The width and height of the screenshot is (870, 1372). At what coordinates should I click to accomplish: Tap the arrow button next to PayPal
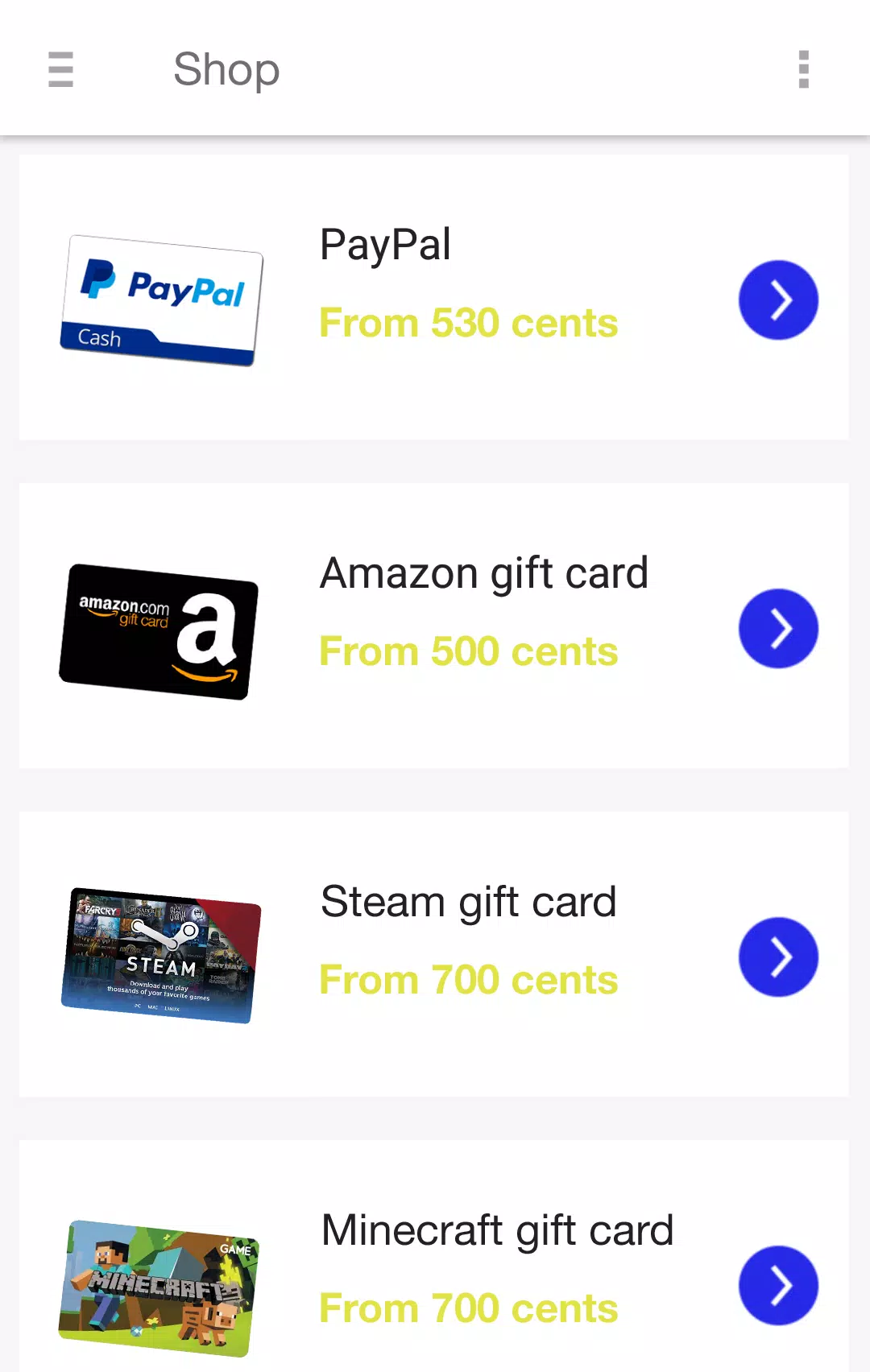[778, 300]
